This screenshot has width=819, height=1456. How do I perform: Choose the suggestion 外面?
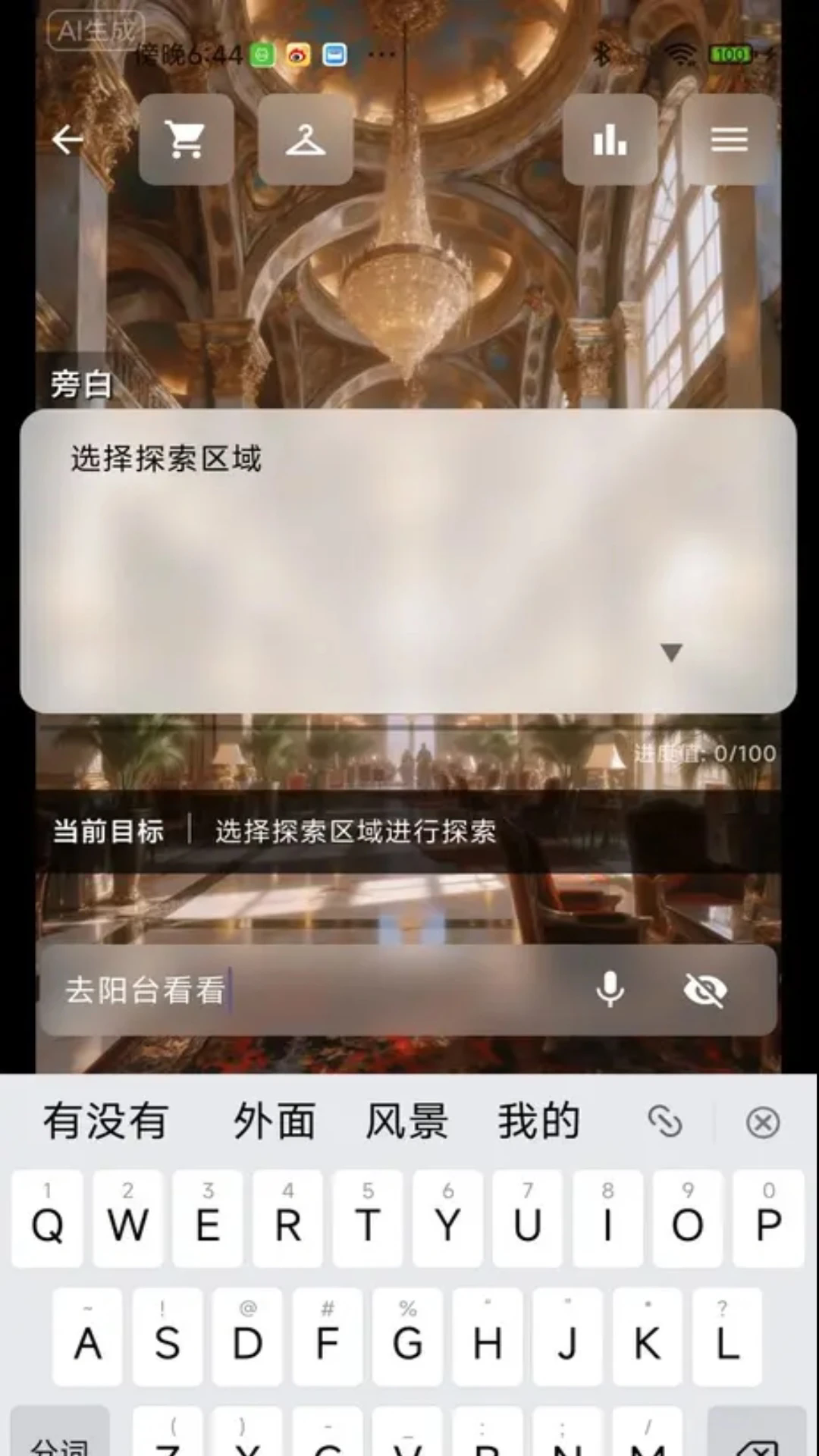274,1122
